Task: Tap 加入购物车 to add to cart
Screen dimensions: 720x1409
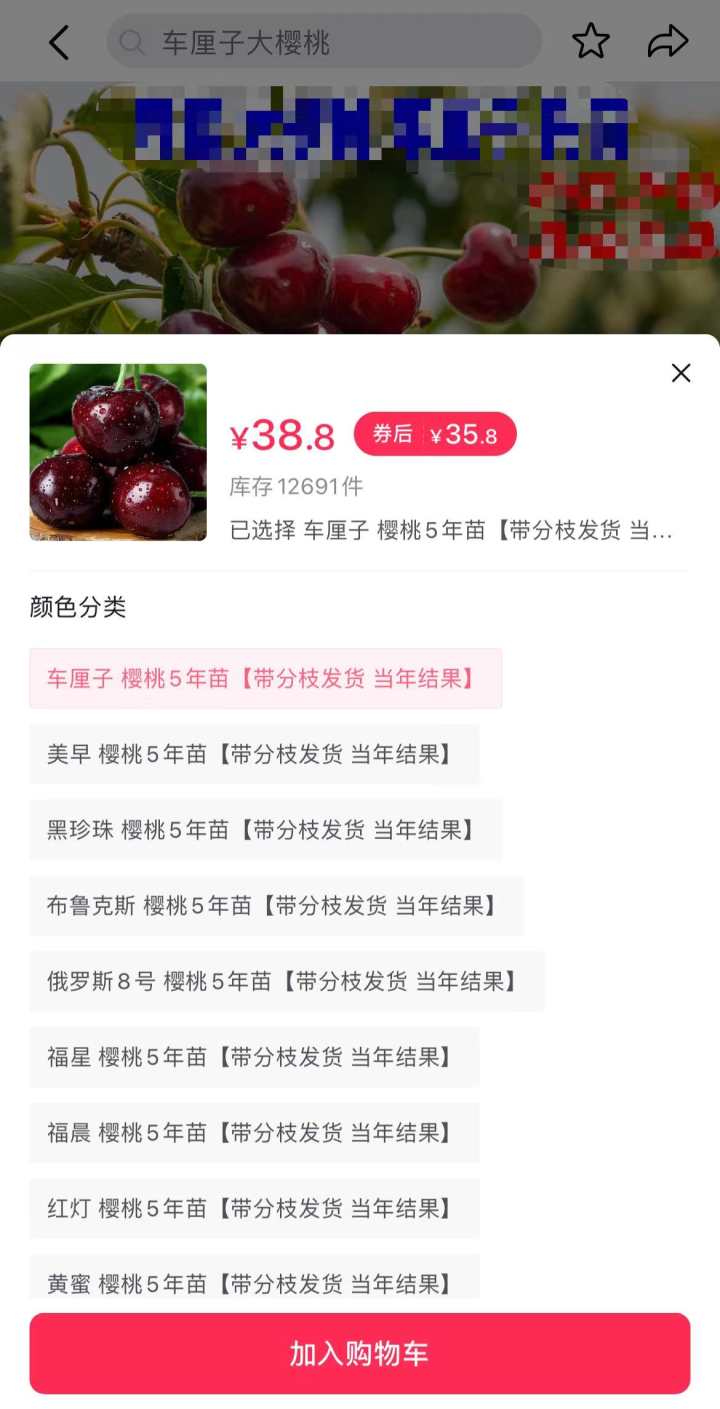Action: click(360, 1354)
